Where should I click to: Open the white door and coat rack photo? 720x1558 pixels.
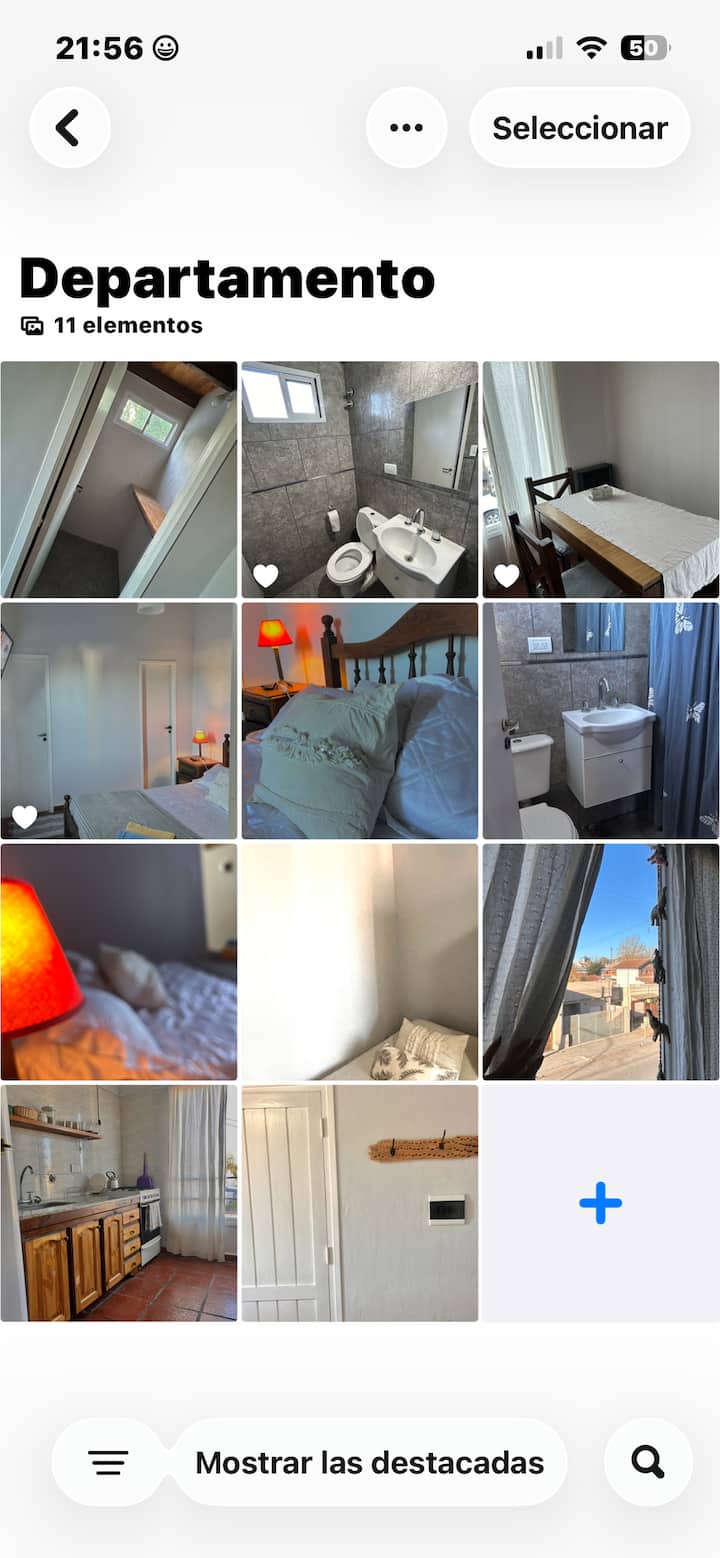point(359,1203)
